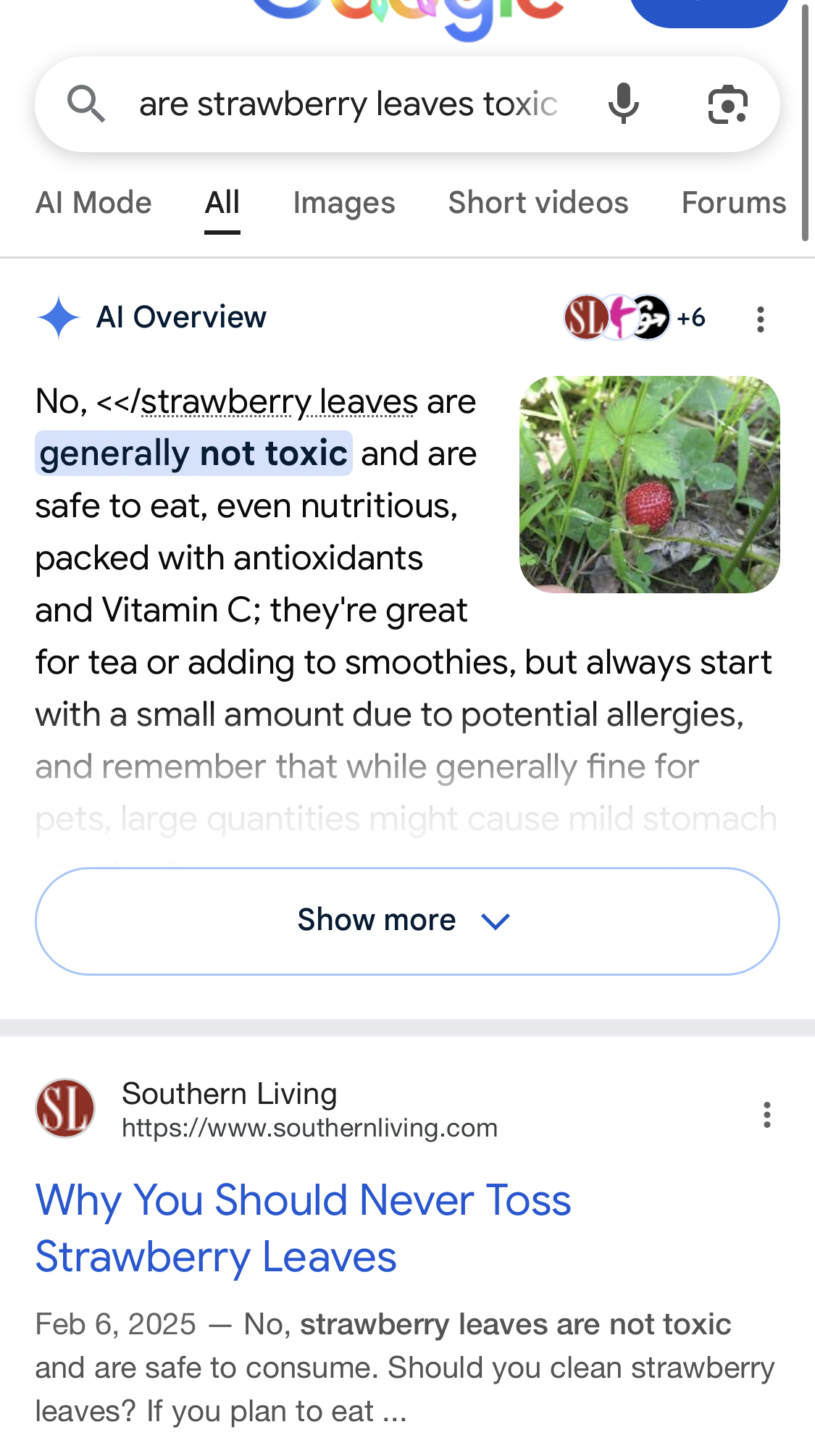Open the Short videos tab
Screen dimensions: 815x1456
pos(538,203)
